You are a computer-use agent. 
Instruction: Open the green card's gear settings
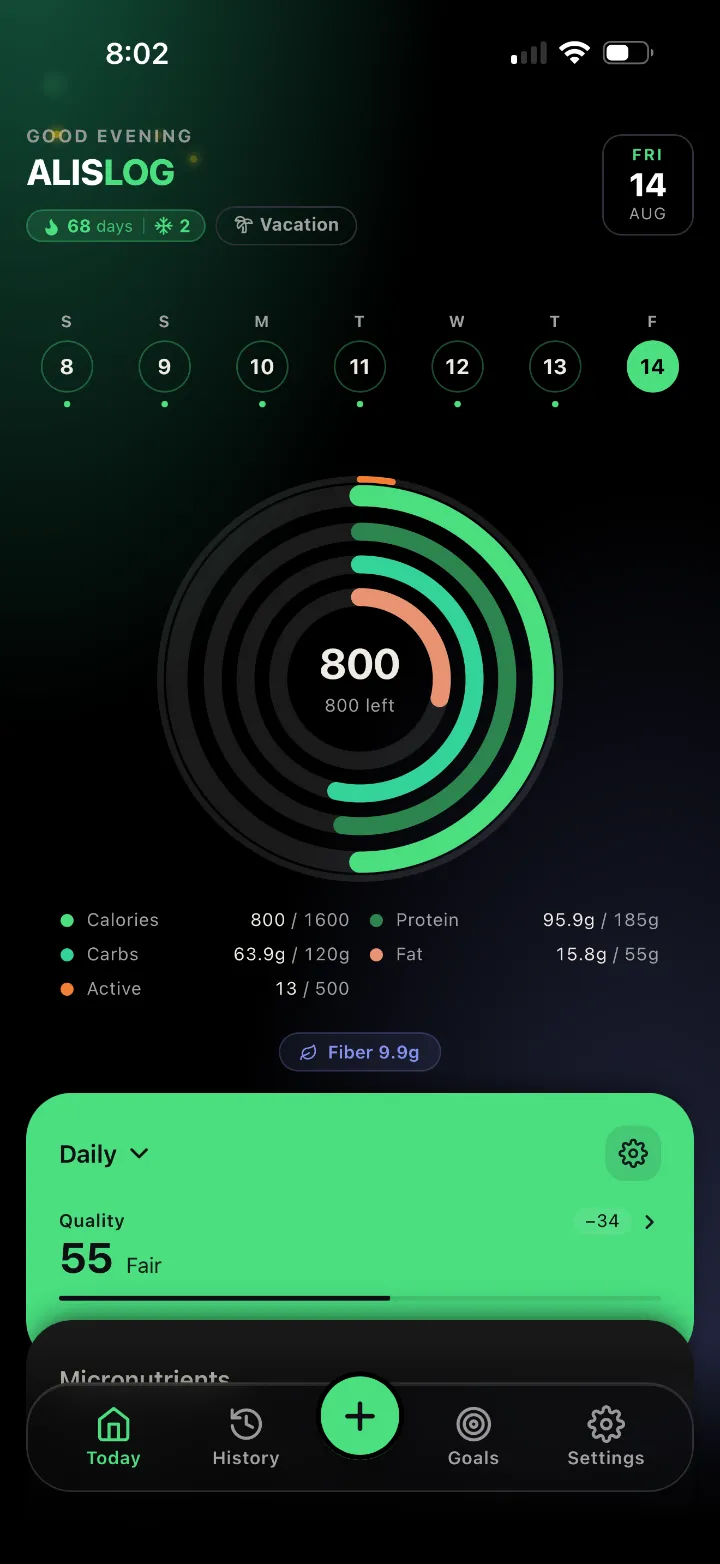click(633, 1153)
